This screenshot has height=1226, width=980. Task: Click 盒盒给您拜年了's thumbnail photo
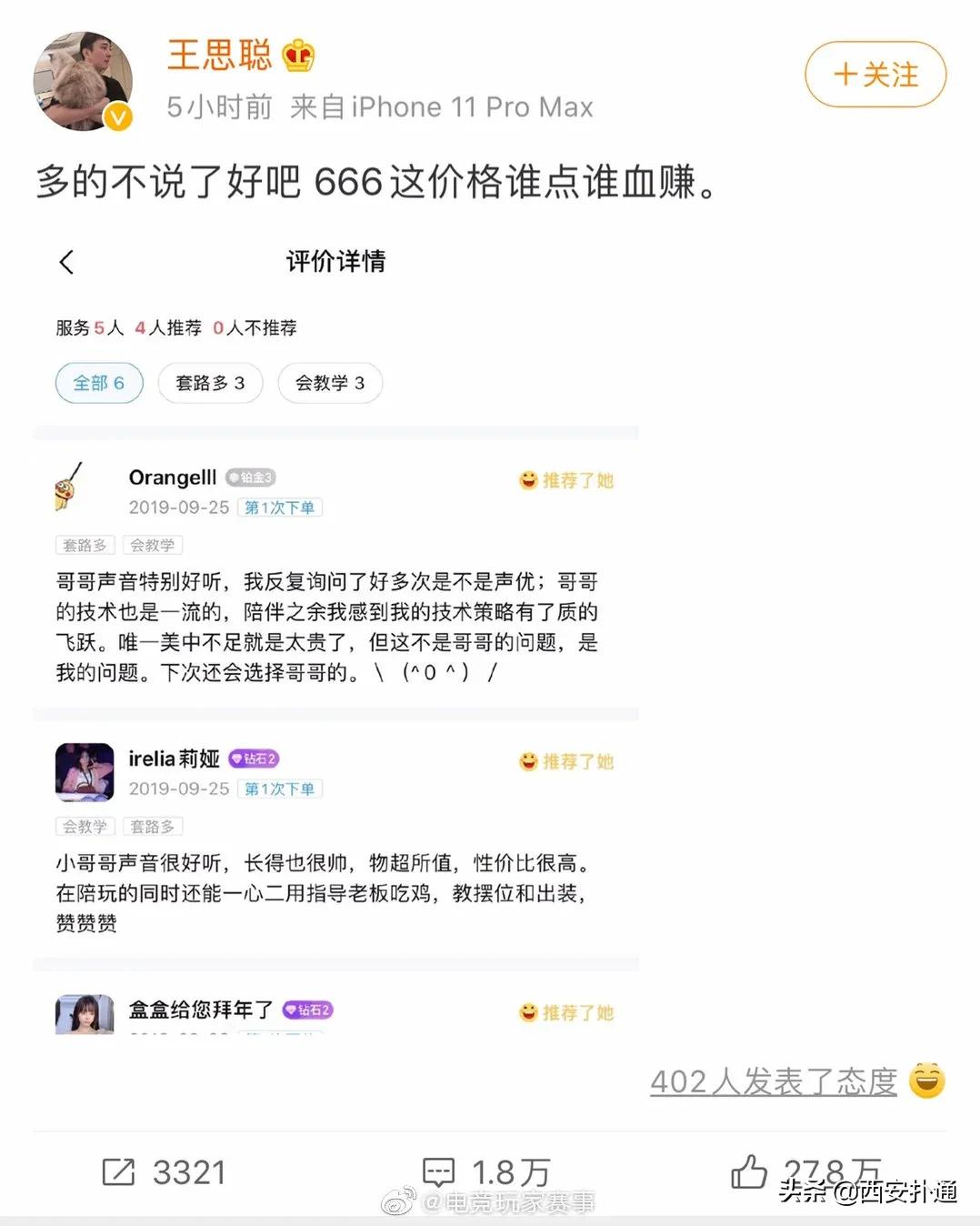point(84,1014)
